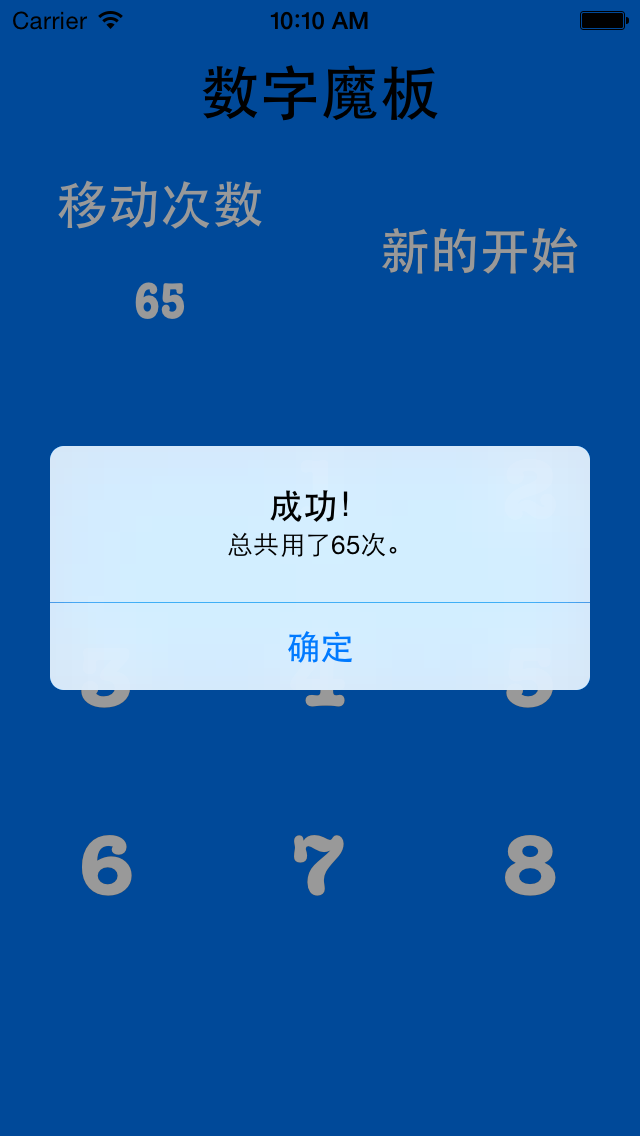The height and width of the screenshot is (1136, 640).
Task: Tap the number 6 tile
Action: point(106,866)
